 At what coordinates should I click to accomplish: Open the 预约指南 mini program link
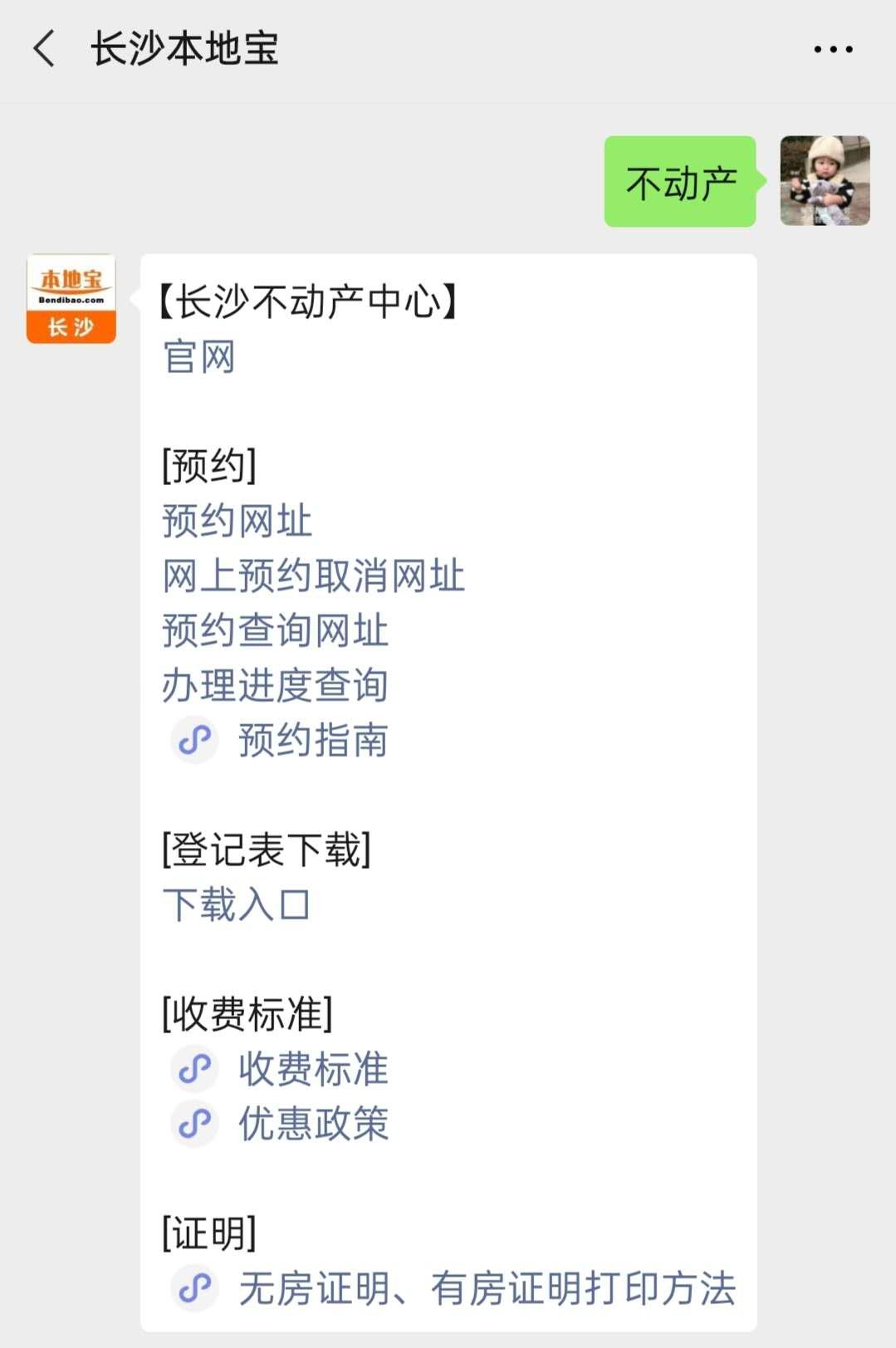pos(312,740)
